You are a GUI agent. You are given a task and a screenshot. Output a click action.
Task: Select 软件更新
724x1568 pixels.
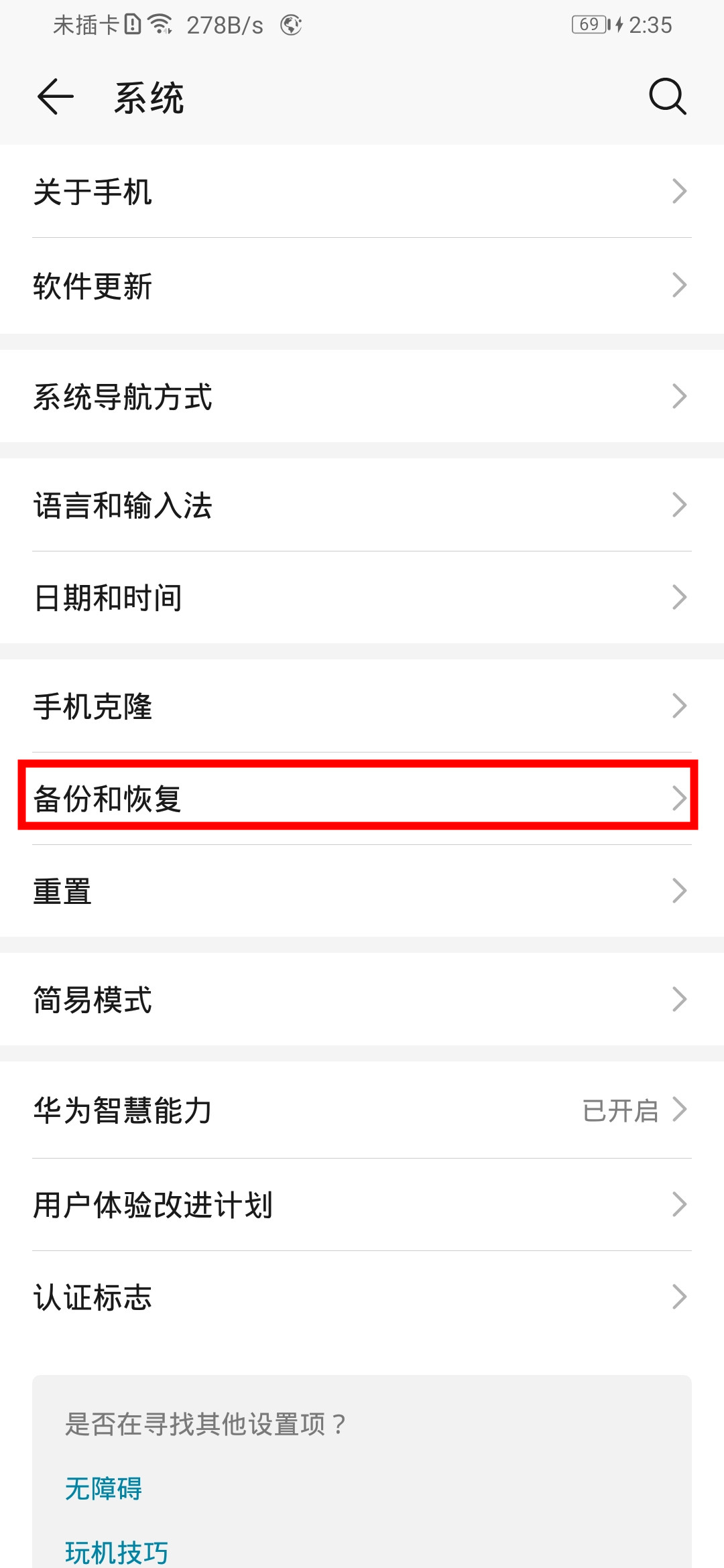coord(362,286)
